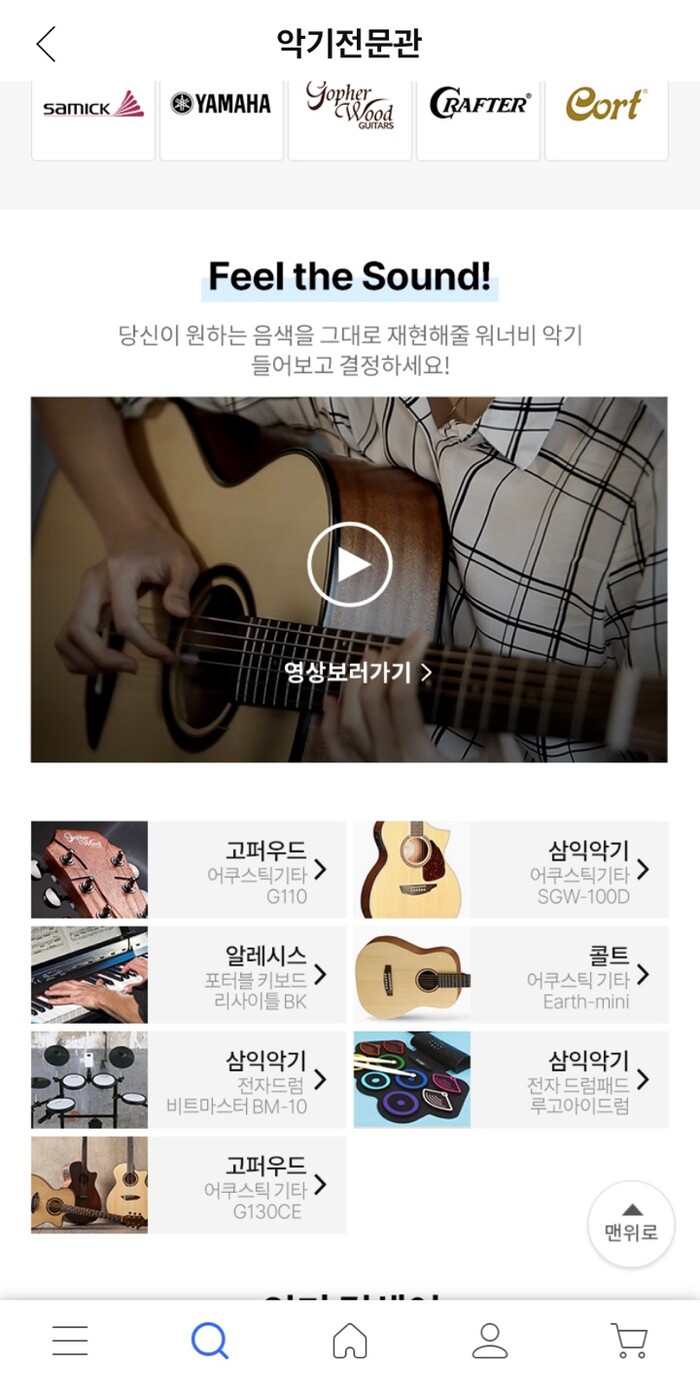View 삼익악기 전자드럼 비트마스터 BM-10
This screenshot has height=1400, width=700.
[x=189, y=1080]
